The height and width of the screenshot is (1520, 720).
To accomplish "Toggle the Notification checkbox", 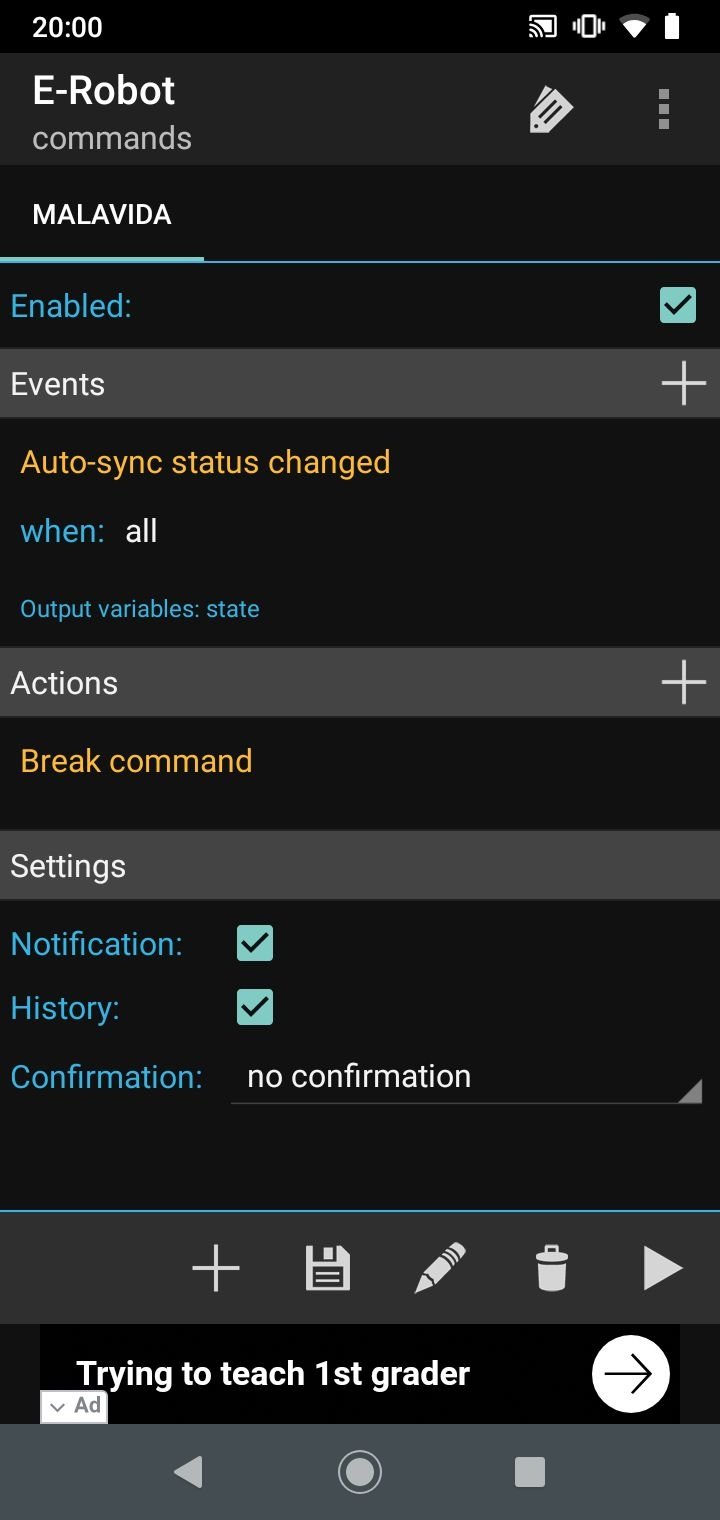I will tap(255, 943).
